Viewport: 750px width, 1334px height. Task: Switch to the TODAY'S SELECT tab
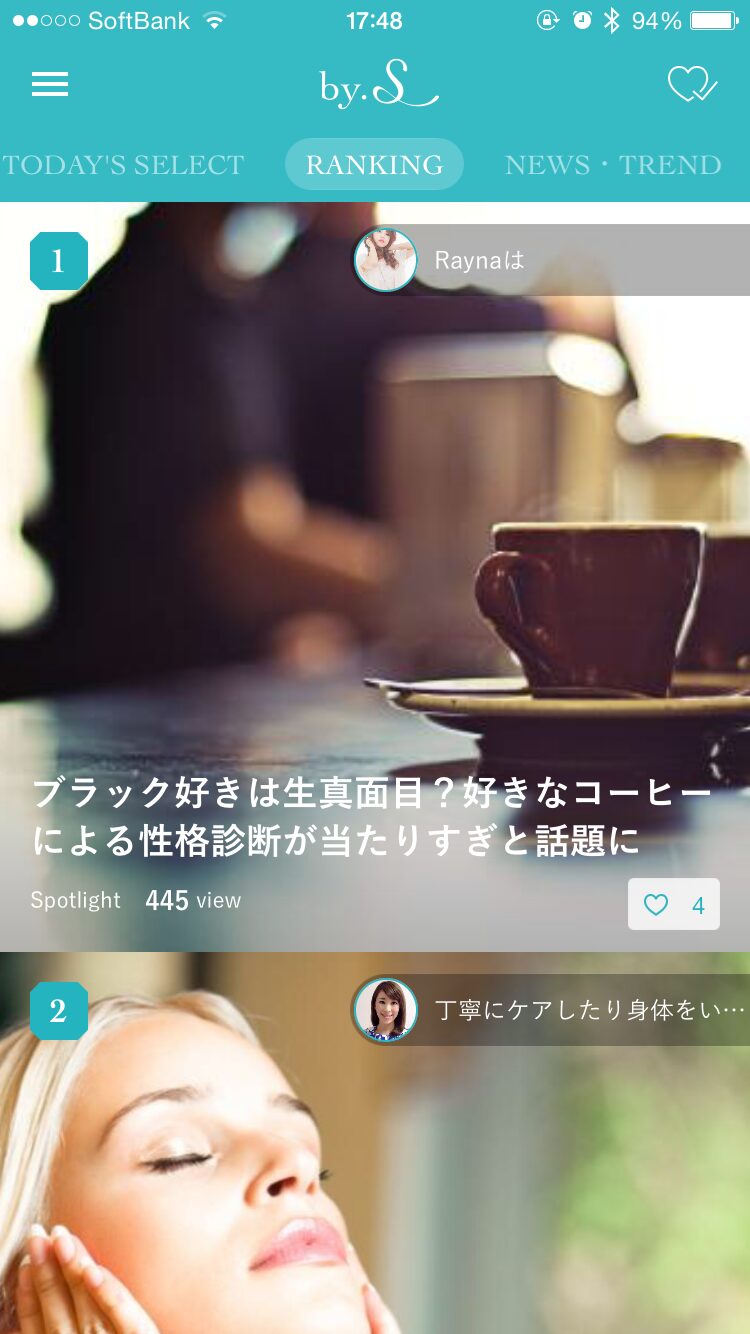pos(123,165)
